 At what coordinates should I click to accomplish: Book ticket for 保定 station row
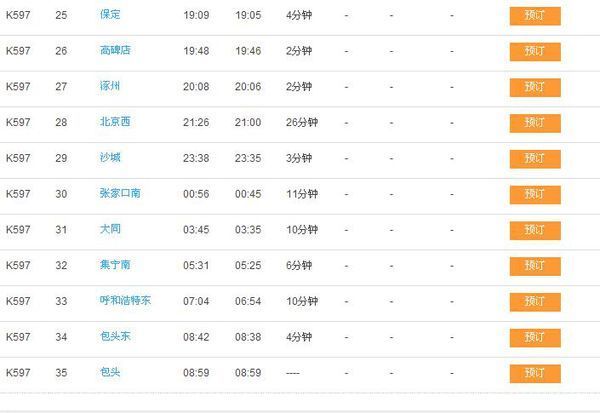click(x=535, y=15)
